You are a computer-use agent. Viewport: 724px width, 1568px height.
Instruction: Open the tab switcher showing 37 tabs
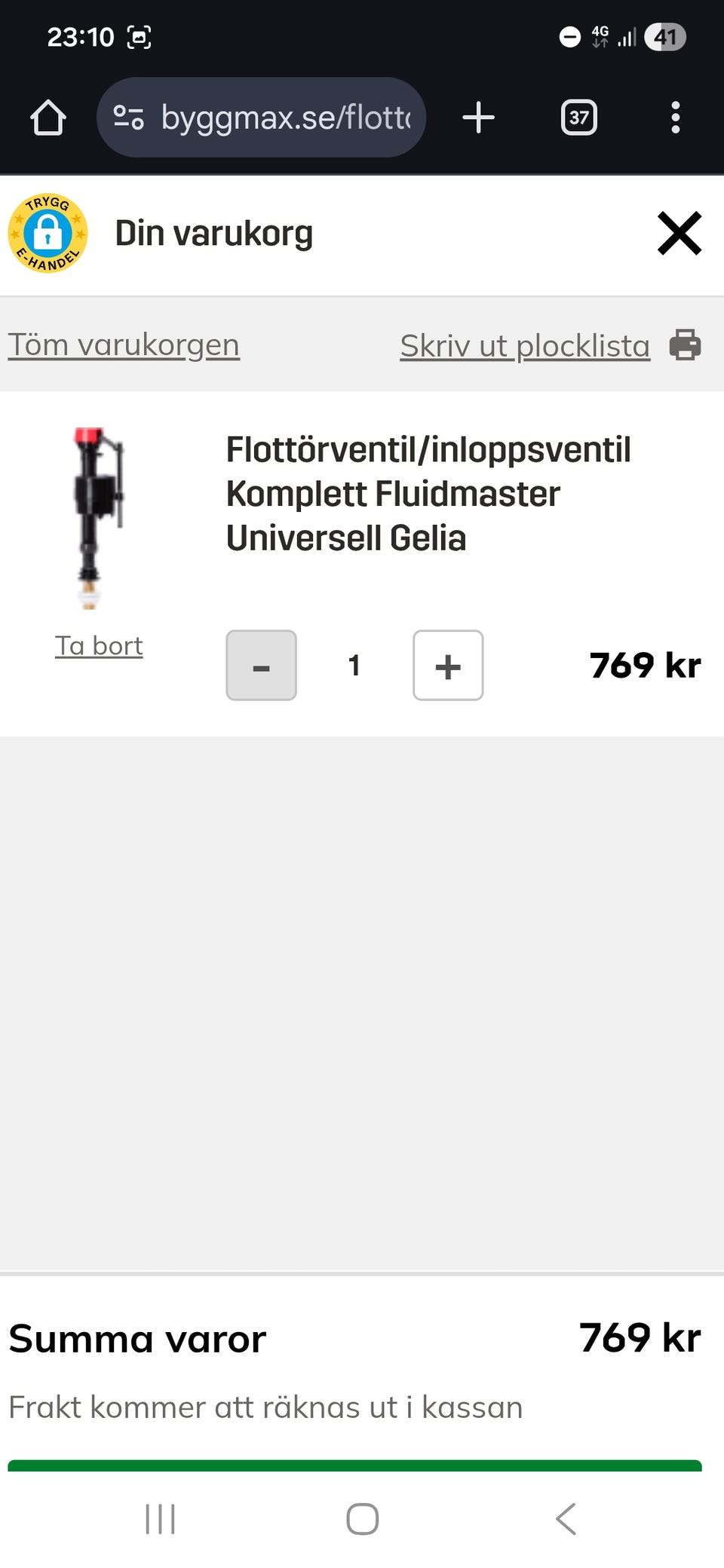tap(578, 117)
